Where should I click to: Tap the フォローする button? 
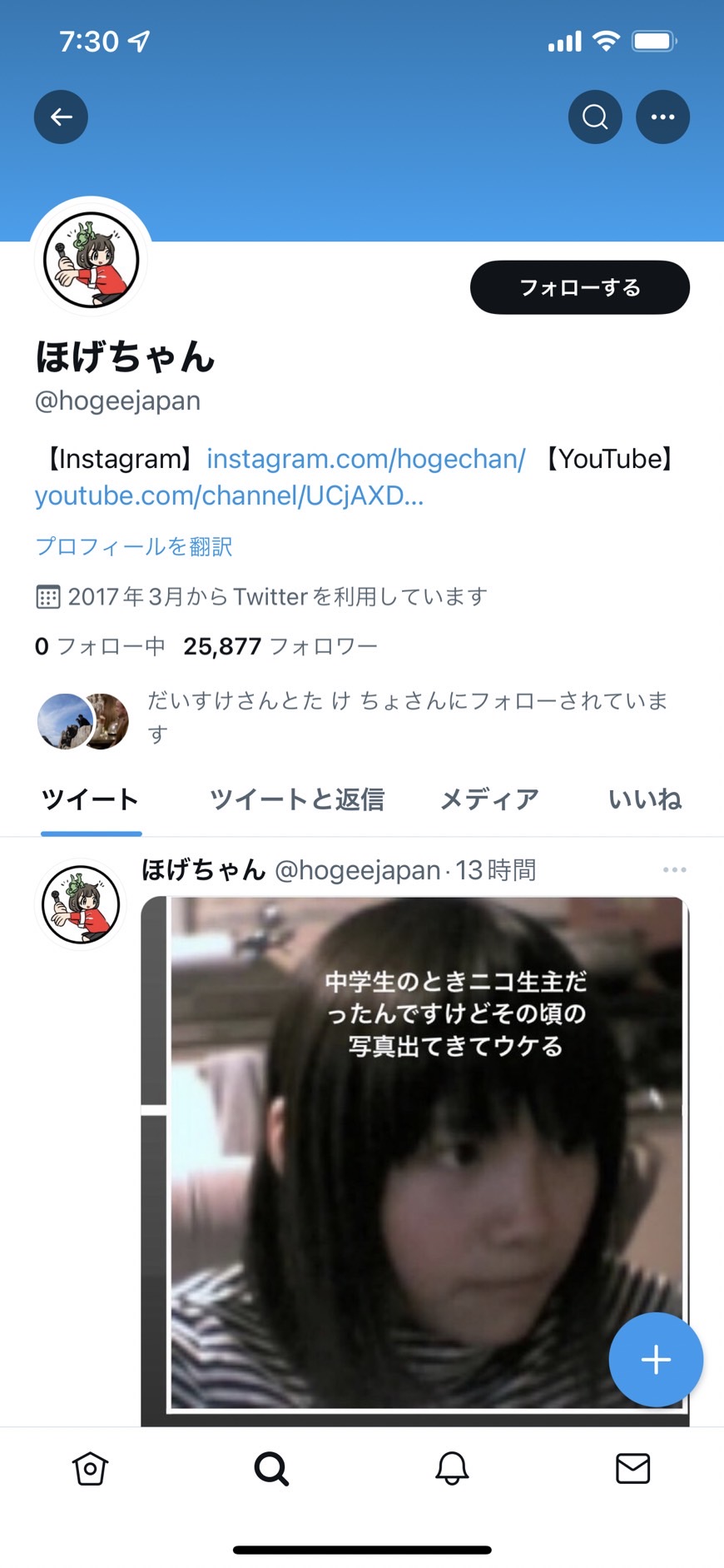580,287
